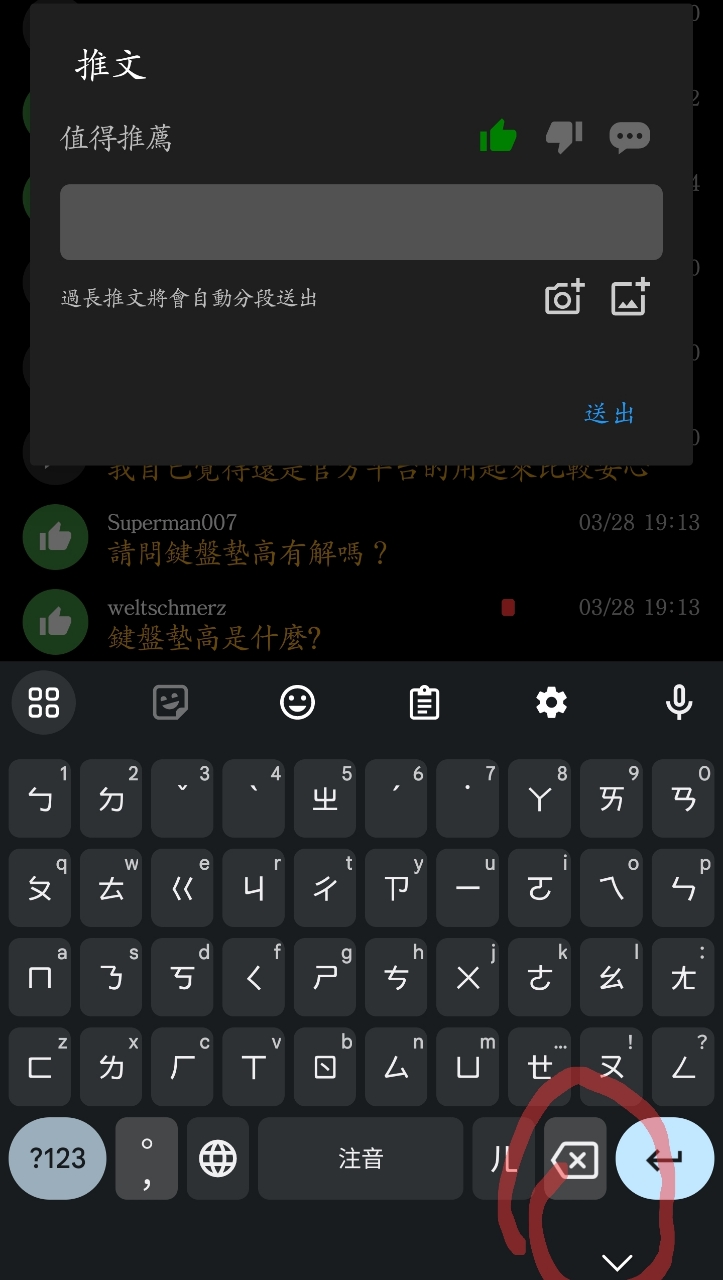Screen dimensions: 723x1280
Task: Open the keyboard tools grid menu
Action: (44, 702)
